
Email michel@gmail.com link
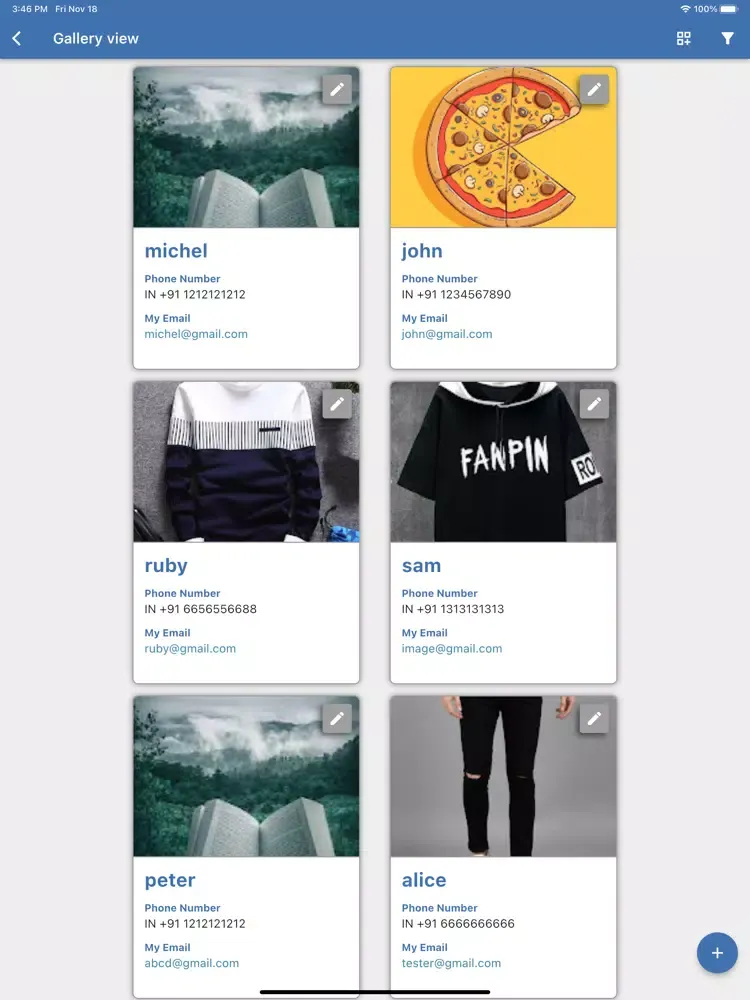pyautogui.click(x=196, y=334)
